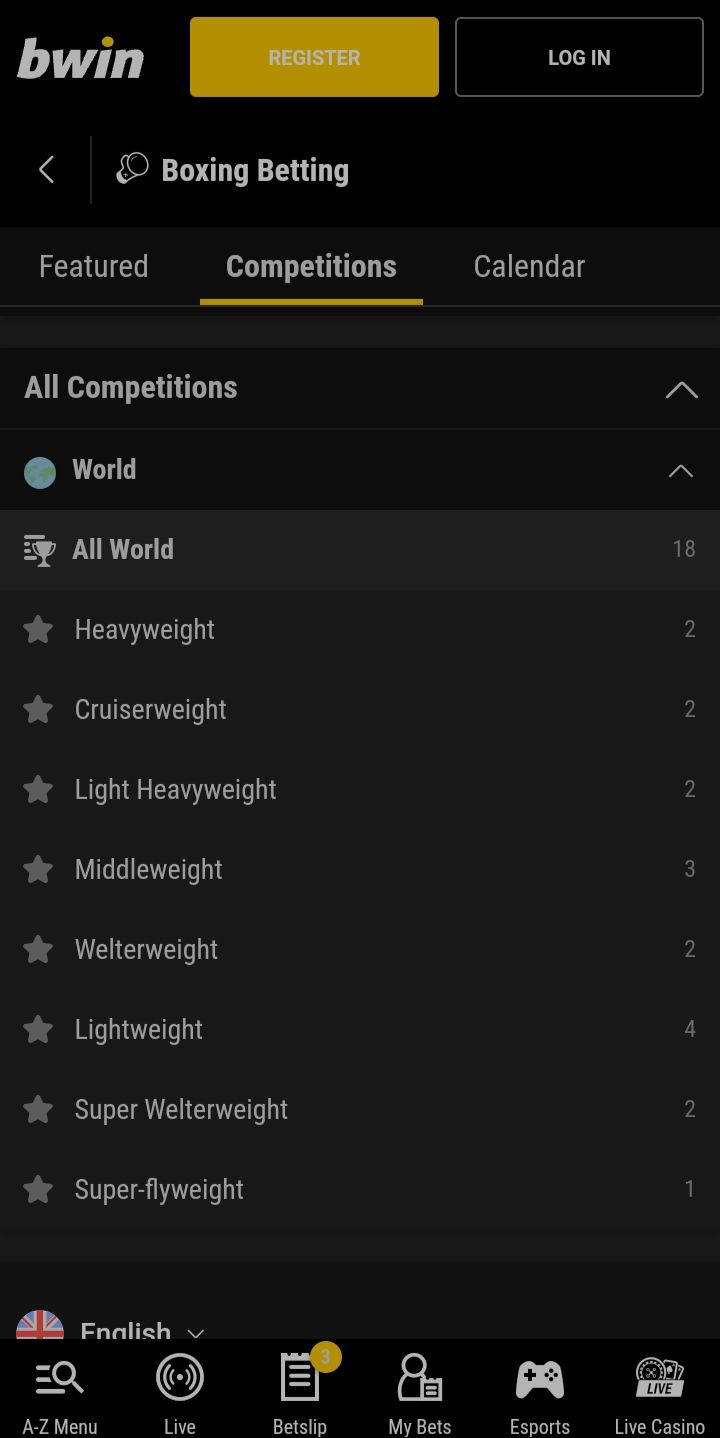Viewport: 720px width, 1438px height.
Task: Open Middleweight competitions
Action: (148, 869)
